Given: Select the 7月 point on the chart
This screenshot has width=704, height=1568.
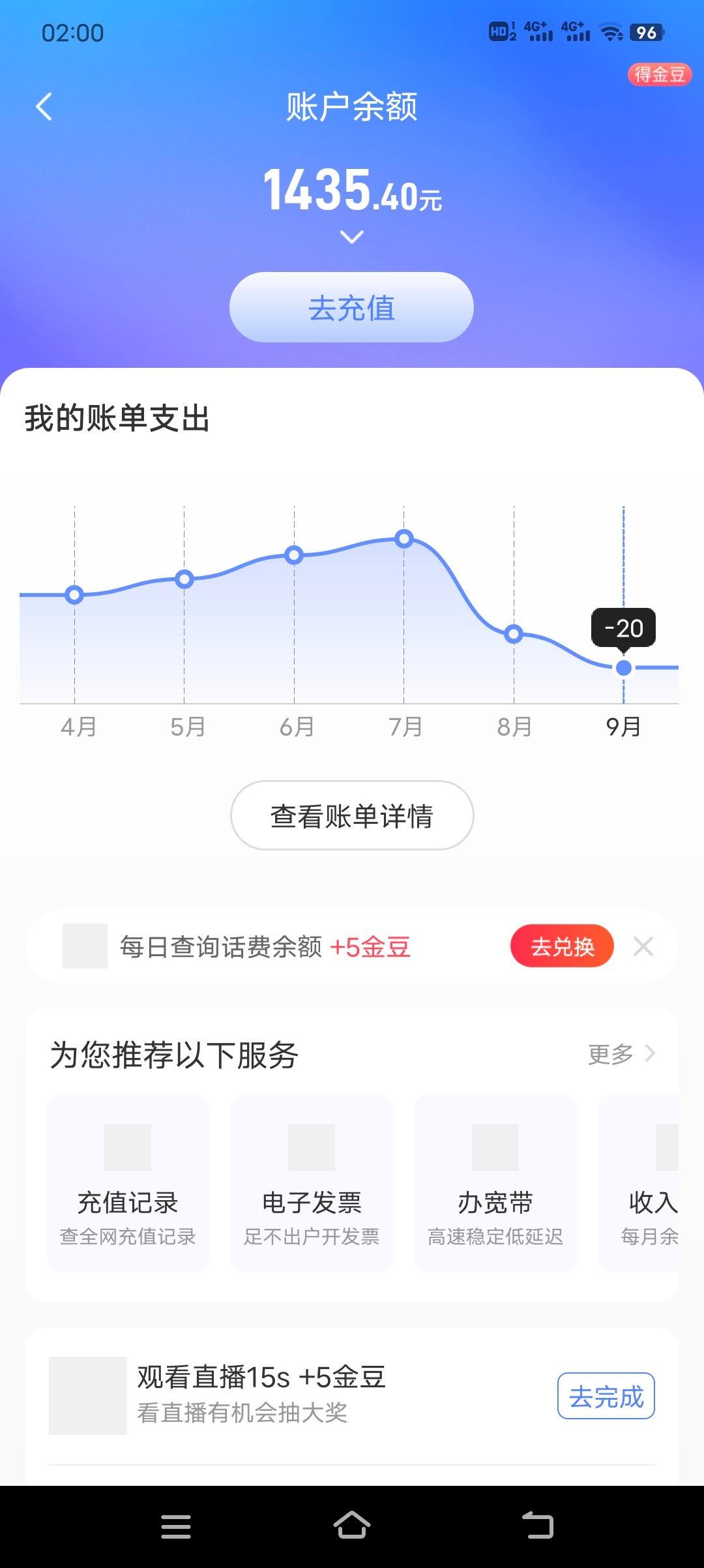Looking at the screenshot, I should point(404,539).
